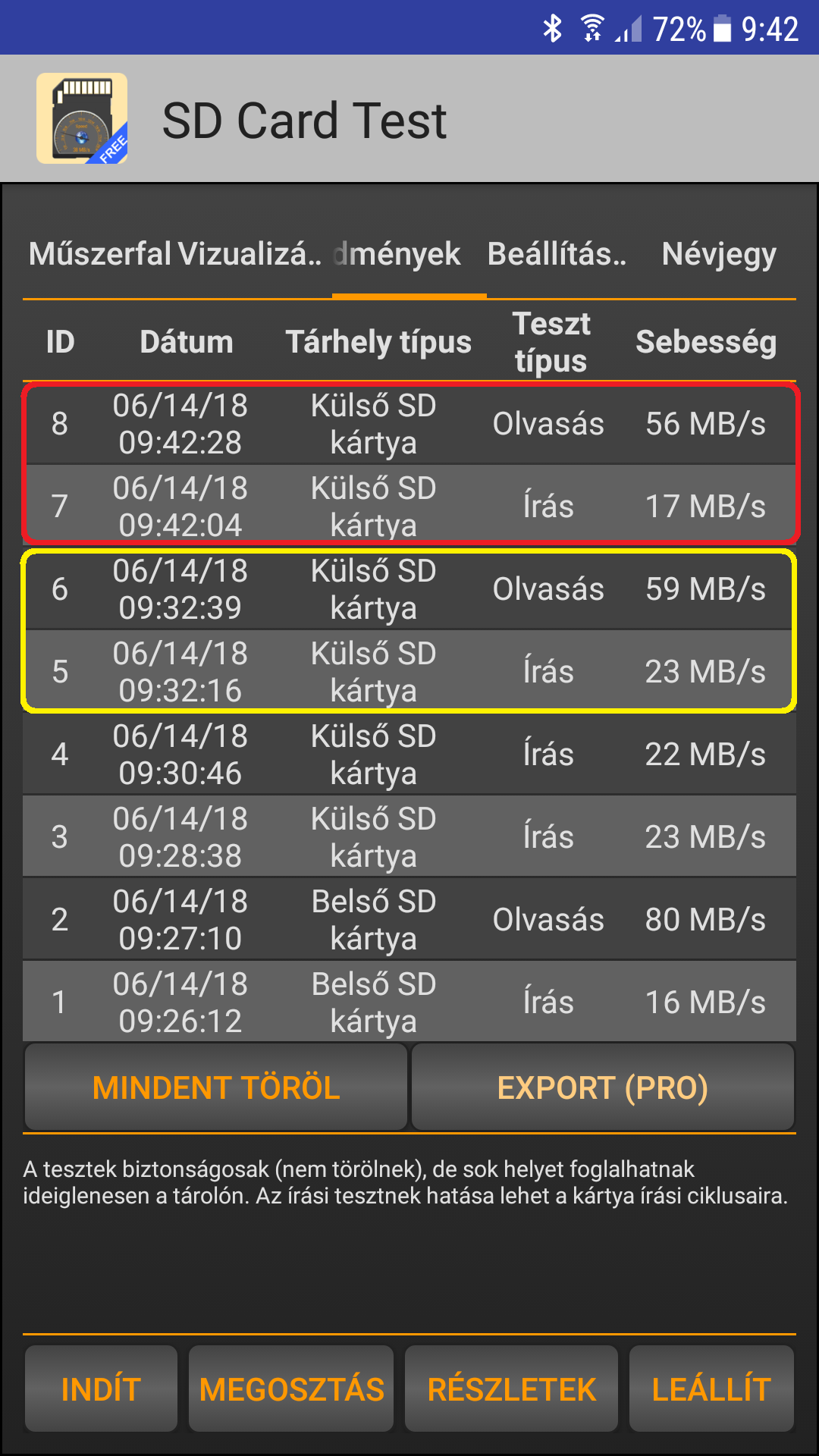Select result row ID 4 at 09:30:46

409,755
